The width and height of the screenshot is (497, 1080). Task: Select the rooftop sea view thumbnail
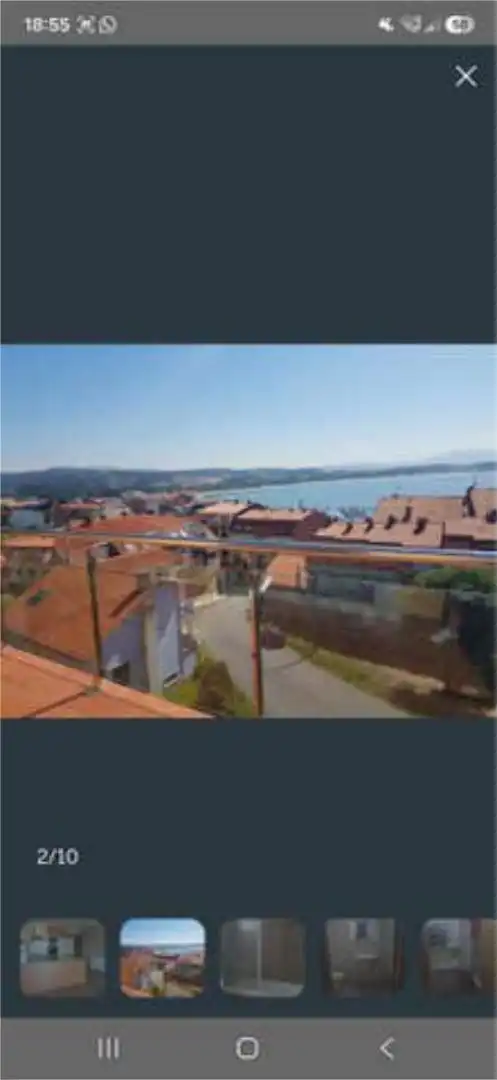[162, 957]
